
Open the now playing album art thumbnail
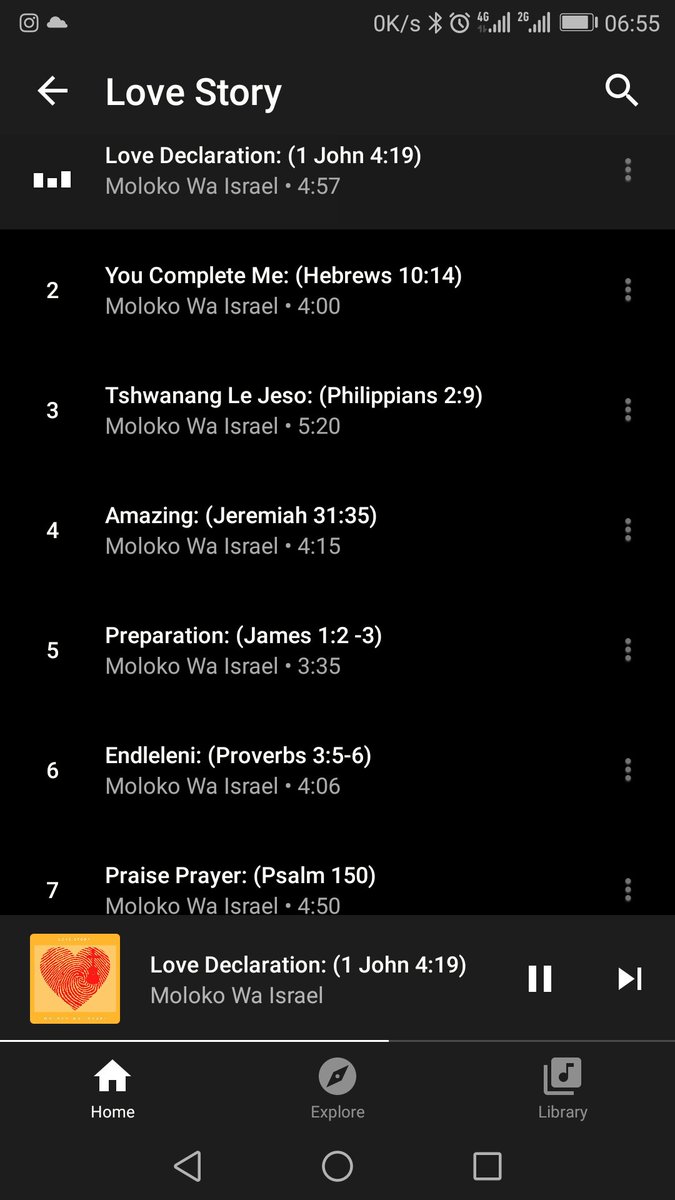(x=75, y=979)
